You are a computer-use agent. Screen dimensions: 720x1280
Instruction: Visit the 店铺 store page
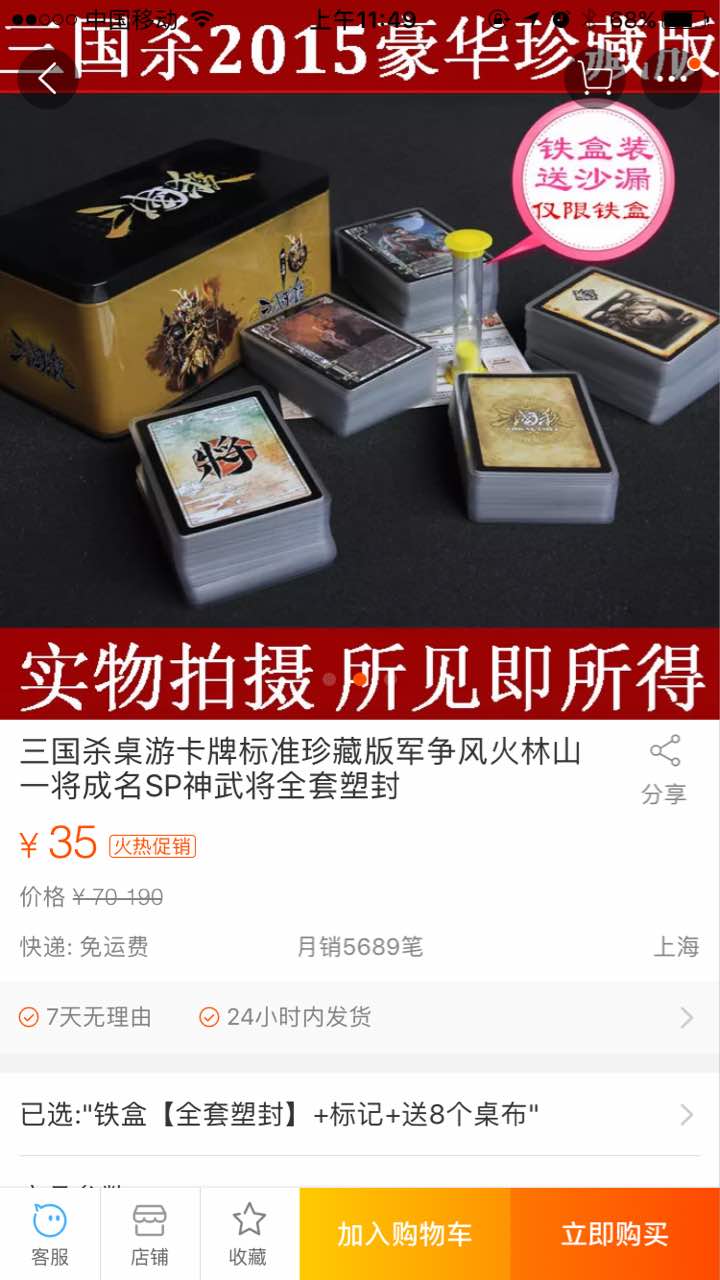click(150, 1234)
